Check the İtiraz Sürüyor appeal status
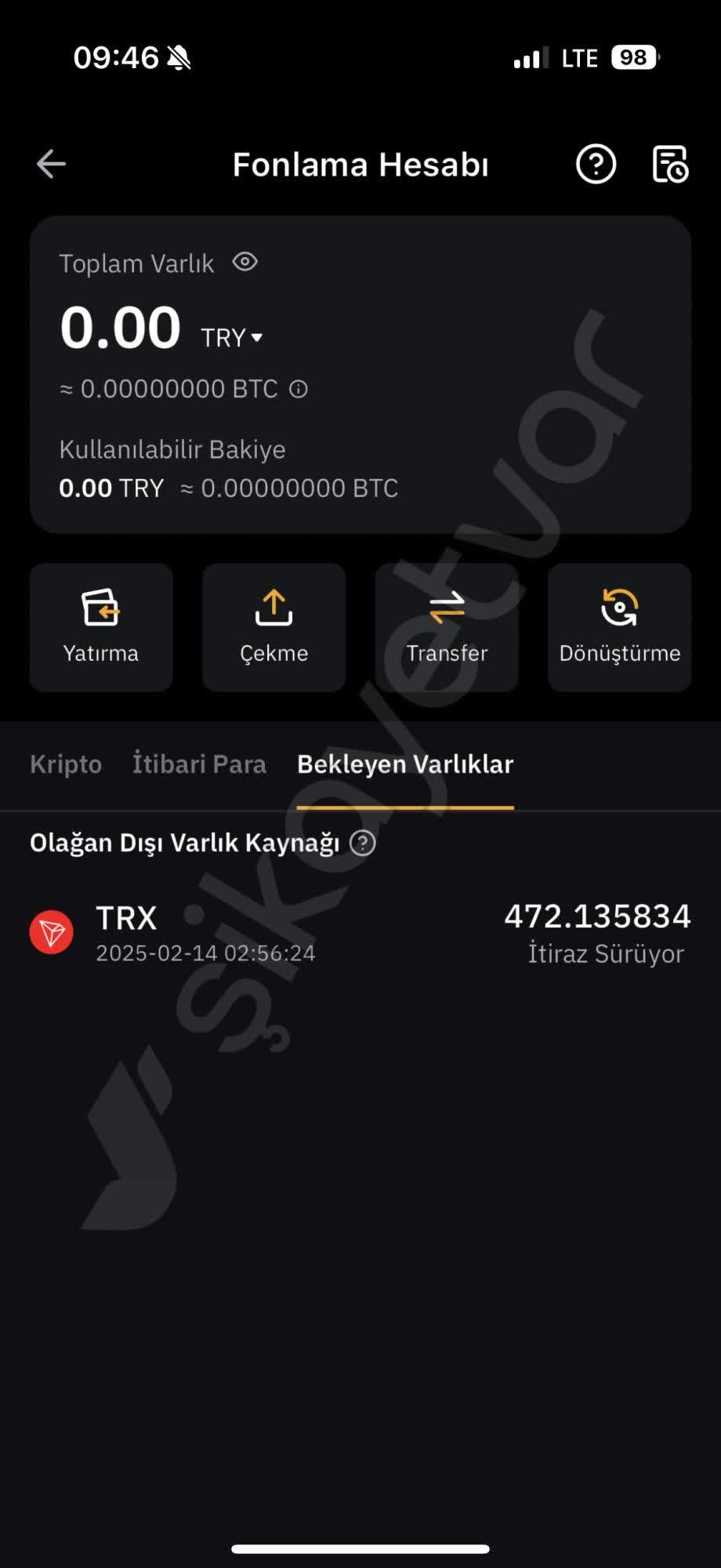721x1568 pixels. pyautogui.click(x=606, y=953)
